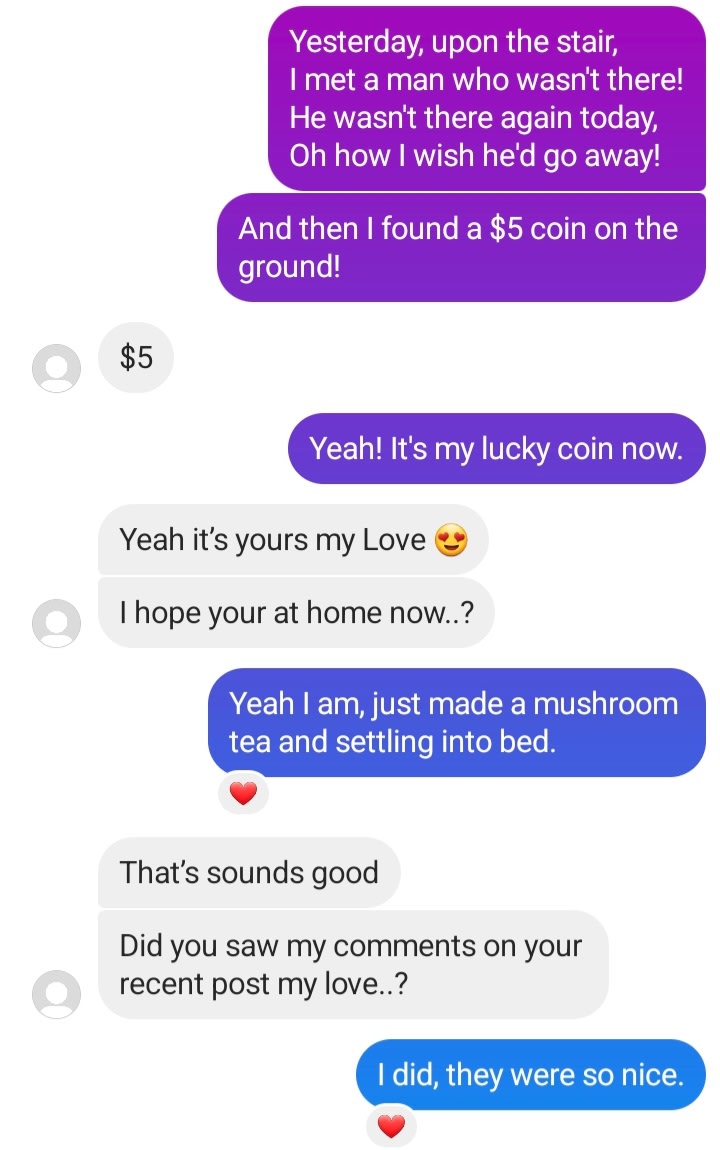Tap avatar next to "I hope your at home now..?"
The width and height of the screenshot is (720, 1150).
56,622
